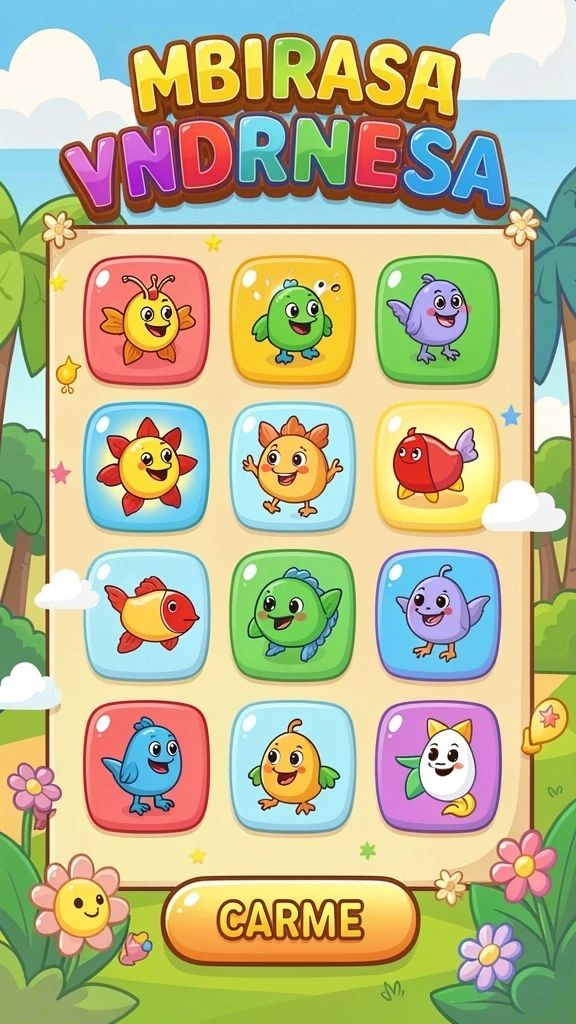Image resolution: width=576 pixels, height=1024 pixels.
Task: Select the yellow and red goldfish tile
Action: [x=146, y=614]
